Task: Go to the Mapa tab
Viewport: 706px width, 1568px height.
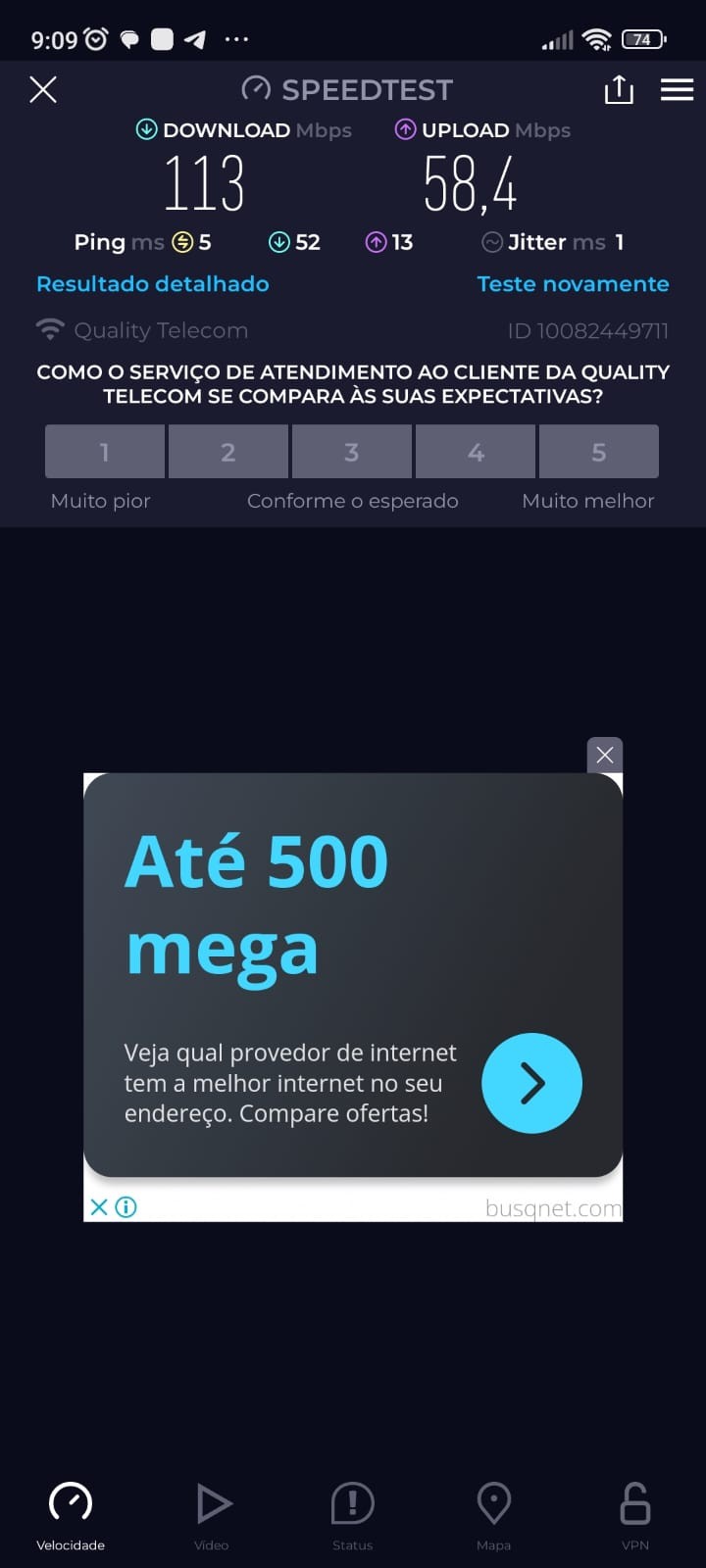Action: click(x=493, y=1516)
